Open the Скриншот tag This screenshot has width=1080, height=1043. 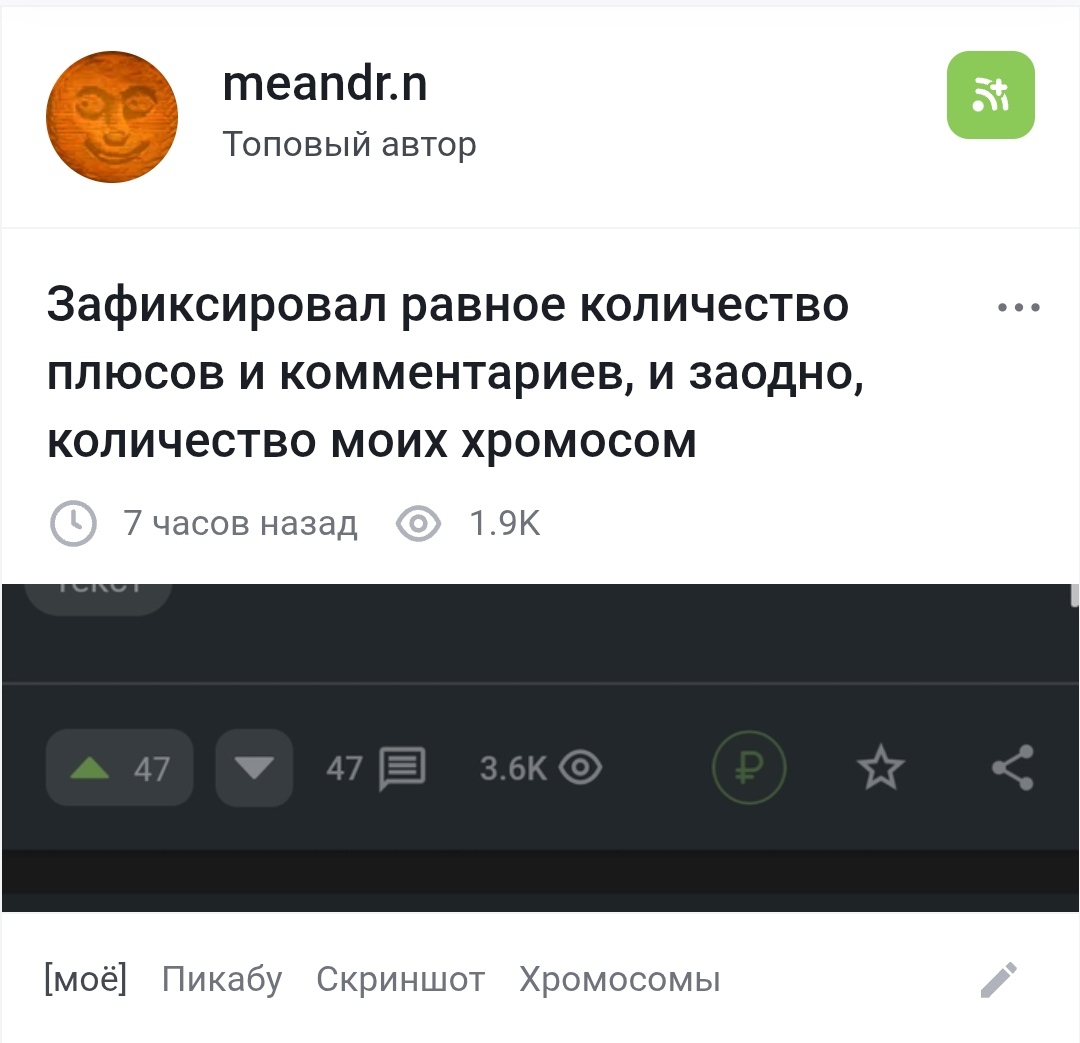(400, 979)
